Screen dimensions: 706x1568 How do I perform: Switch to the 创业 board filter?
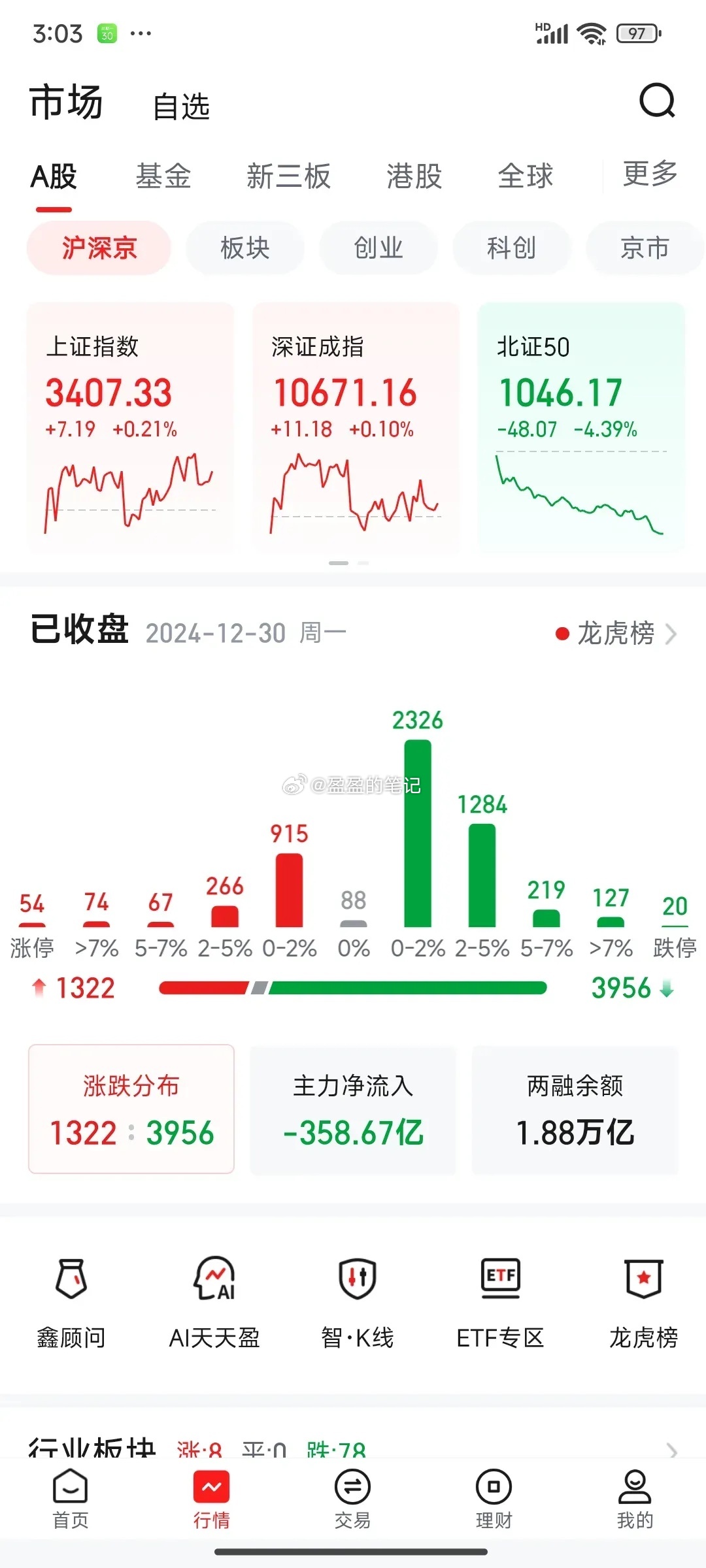coord(378,248)
